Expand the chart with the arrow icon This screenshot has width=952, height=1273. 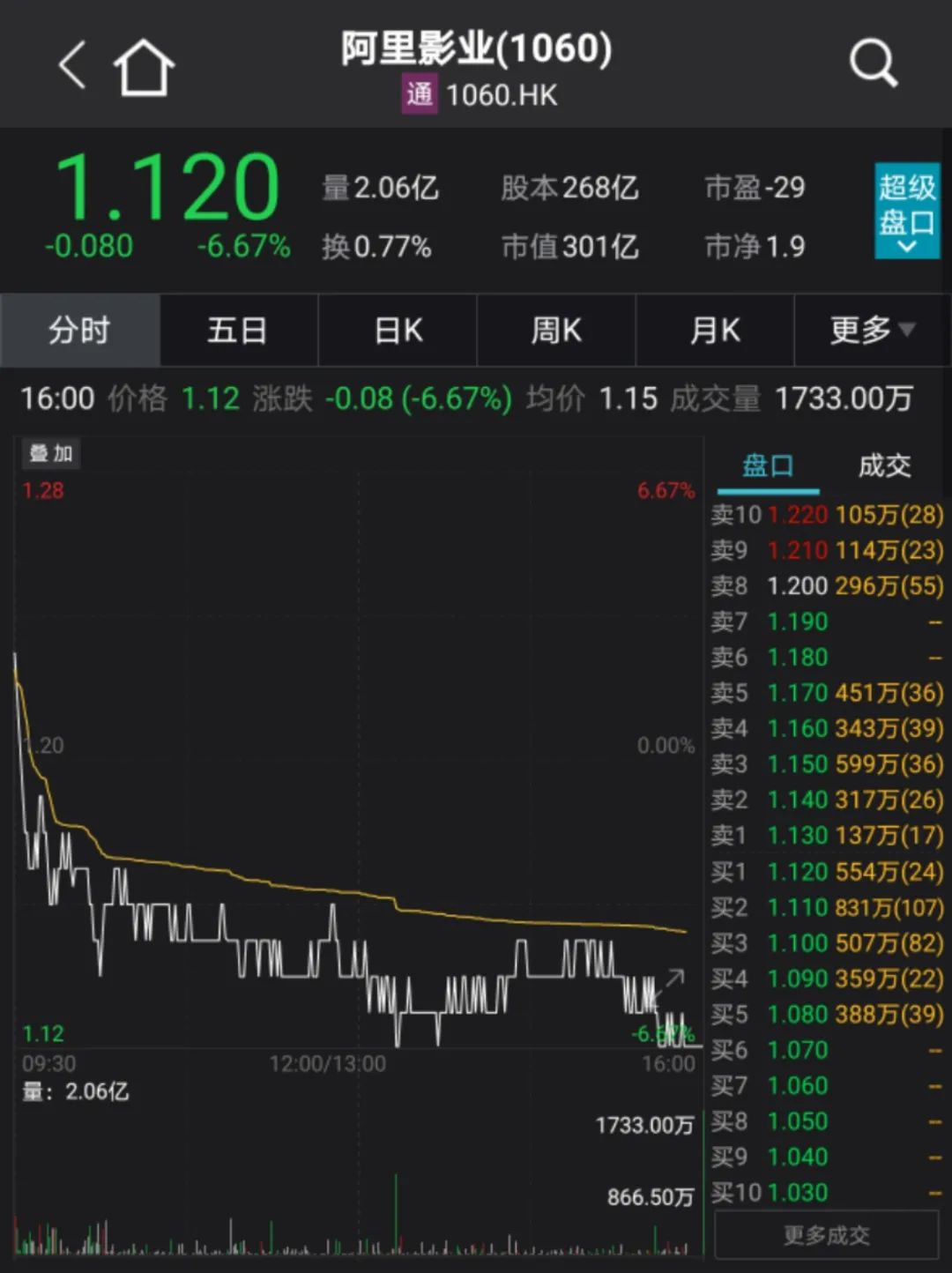click(675, 978)
